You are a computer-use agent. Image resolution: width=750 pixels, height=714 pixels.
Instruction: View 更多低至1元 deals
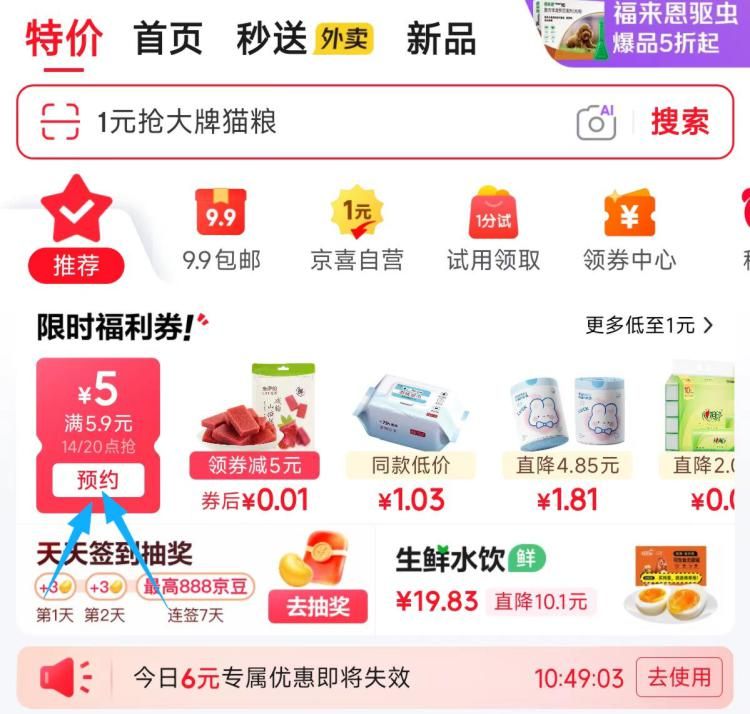pos(649,325)
